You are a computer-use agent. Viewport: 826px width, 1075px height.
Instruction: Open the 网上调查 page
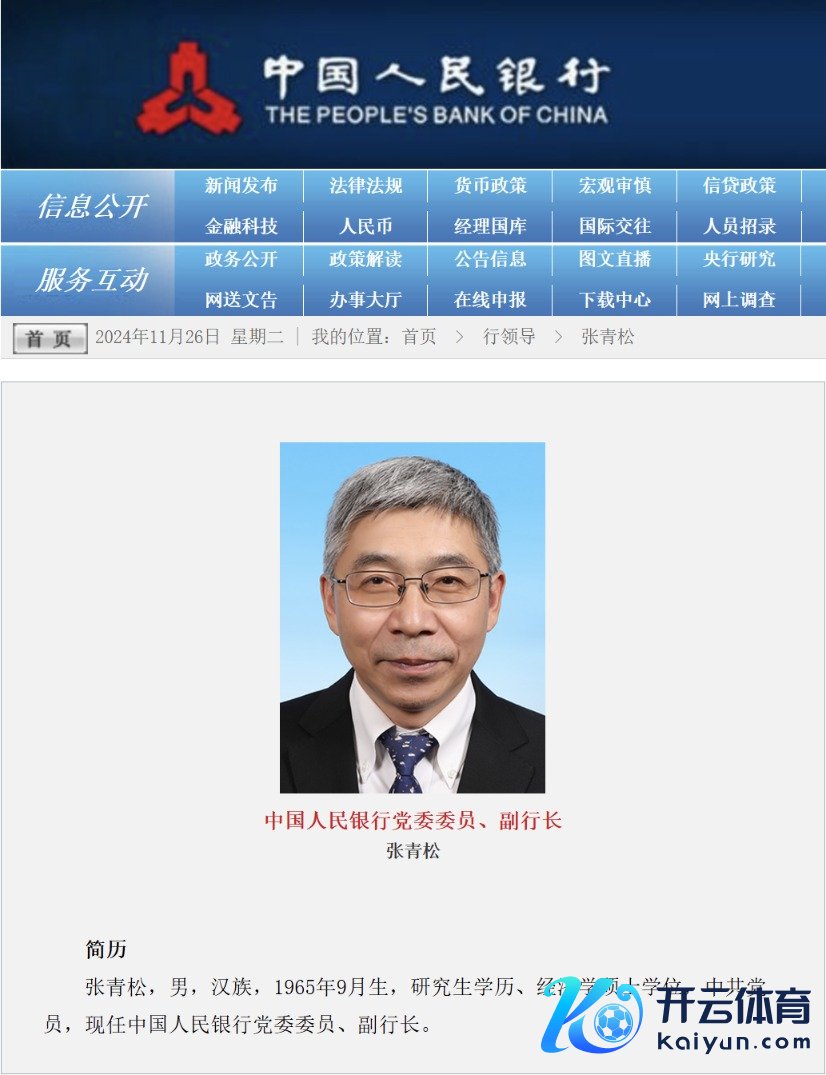click(739, 299)
